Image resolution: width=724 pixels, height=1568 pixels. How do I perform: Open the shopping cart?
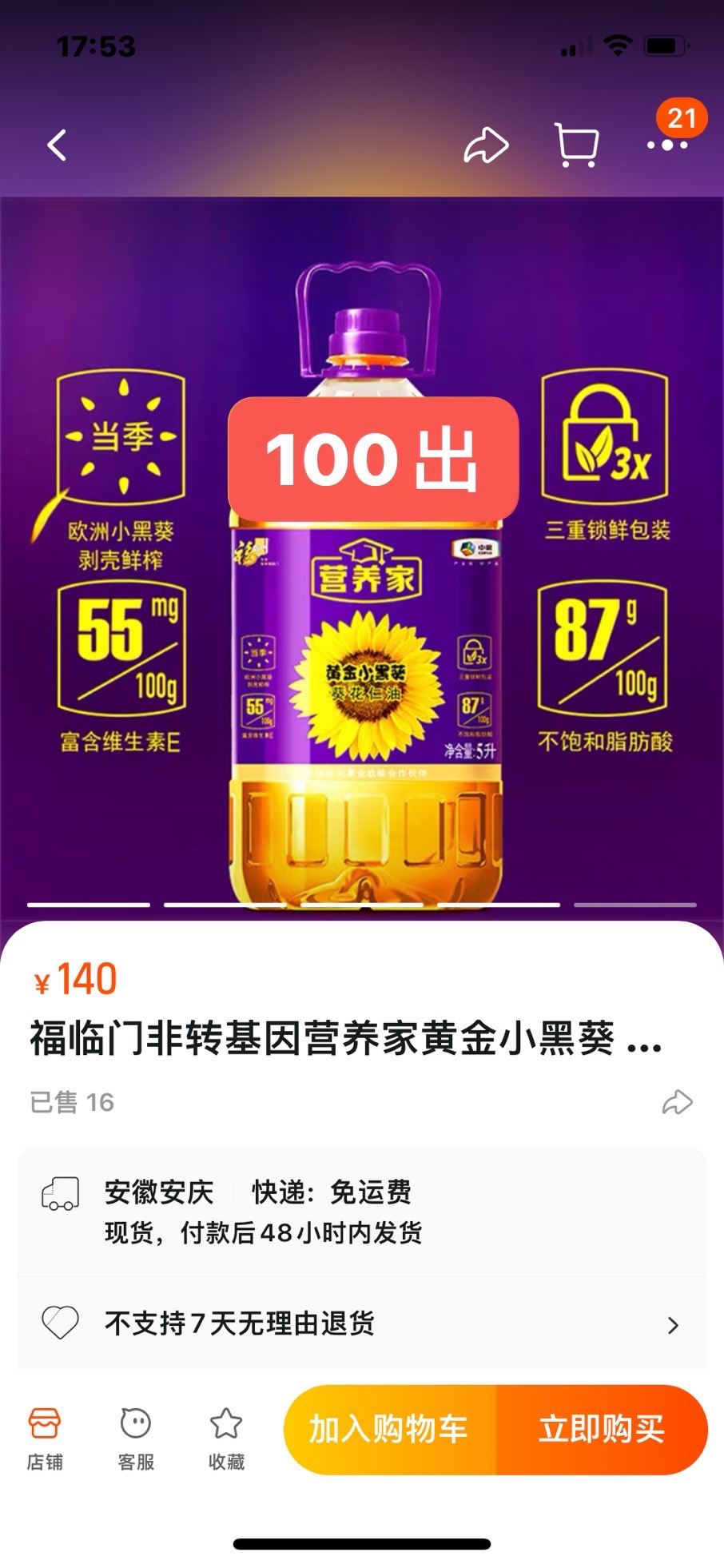click(x=576, y=145)
